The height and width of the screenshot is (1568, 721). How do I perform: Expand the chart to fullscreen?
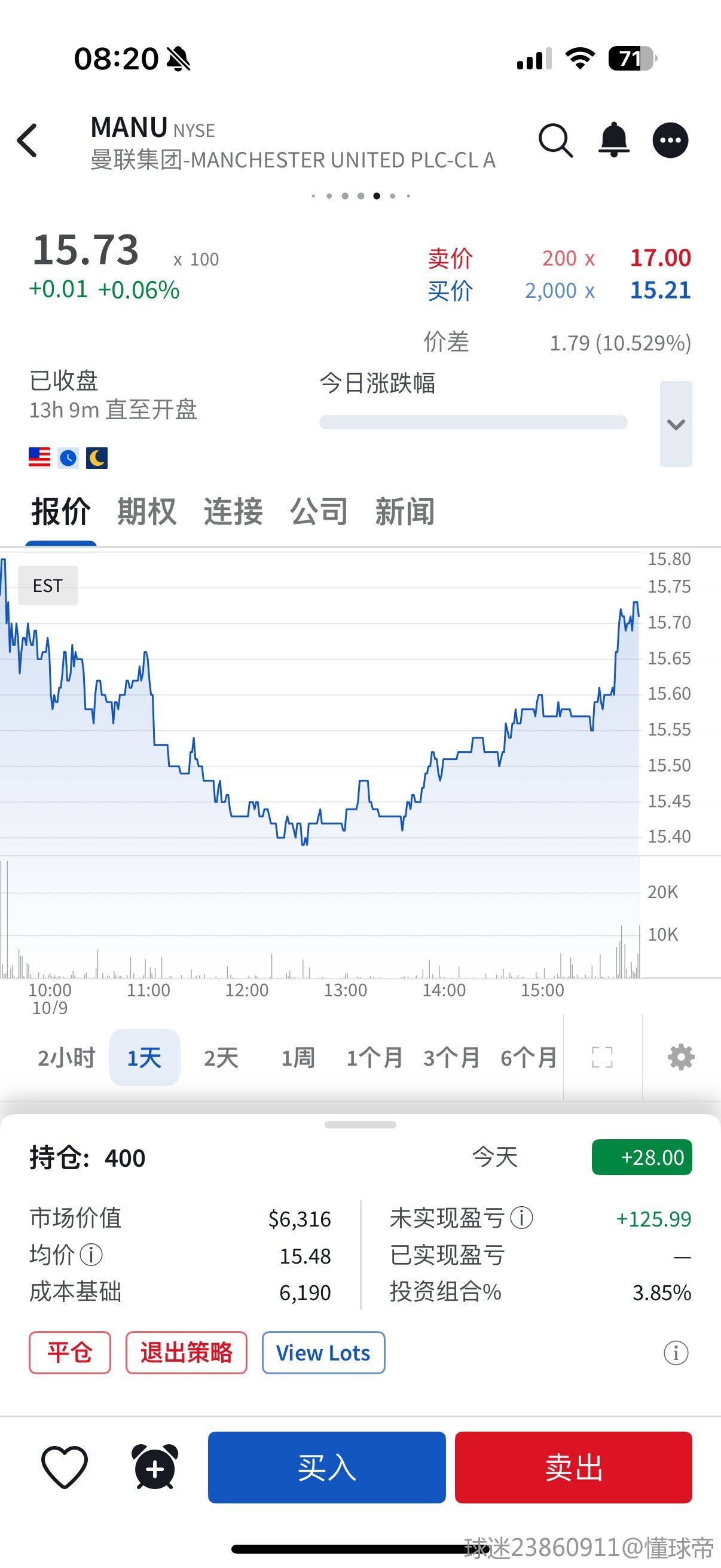pos(603,1058)
